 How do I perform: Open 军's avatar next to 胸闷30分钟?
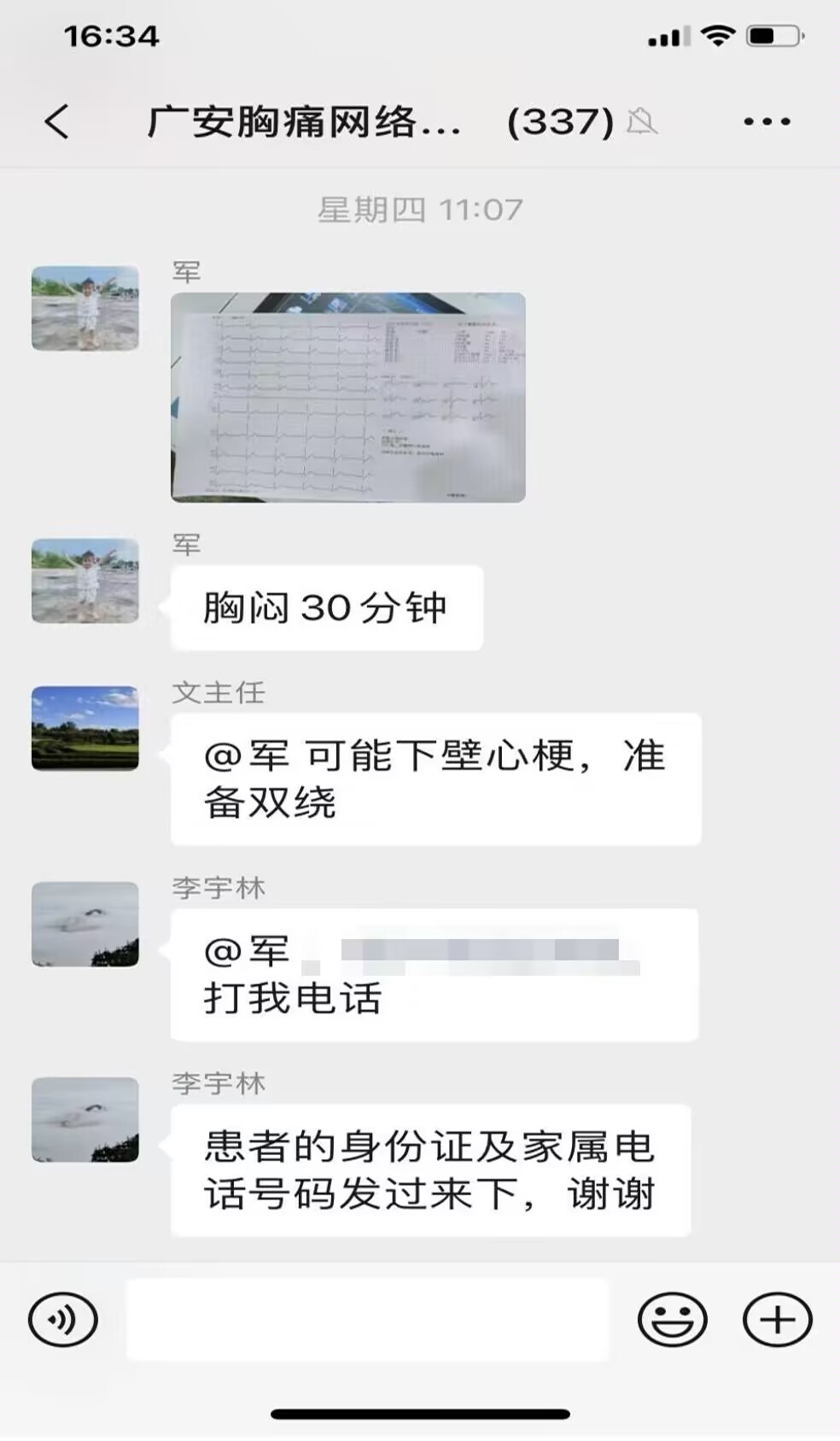point(85,580)
